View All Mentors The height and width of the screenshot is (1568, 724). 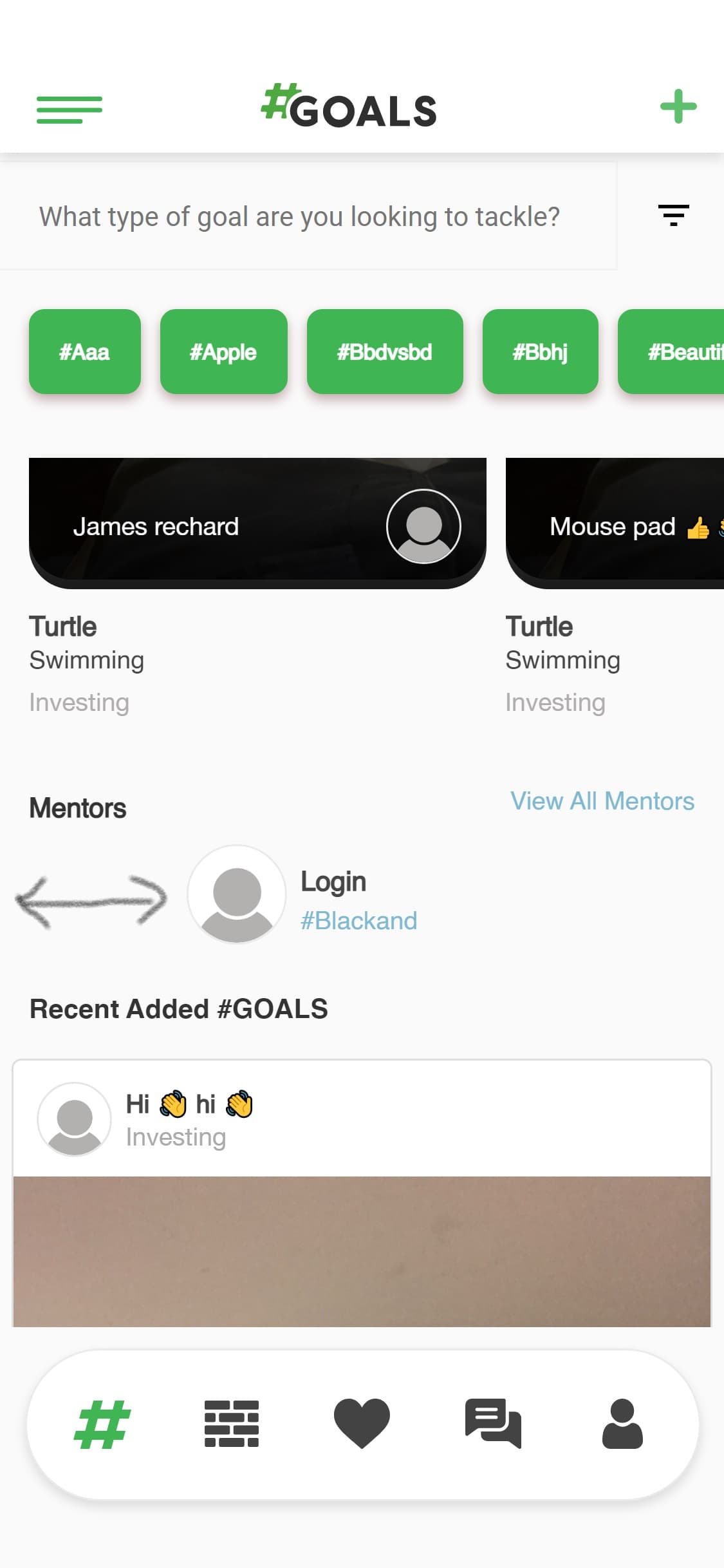602,801
